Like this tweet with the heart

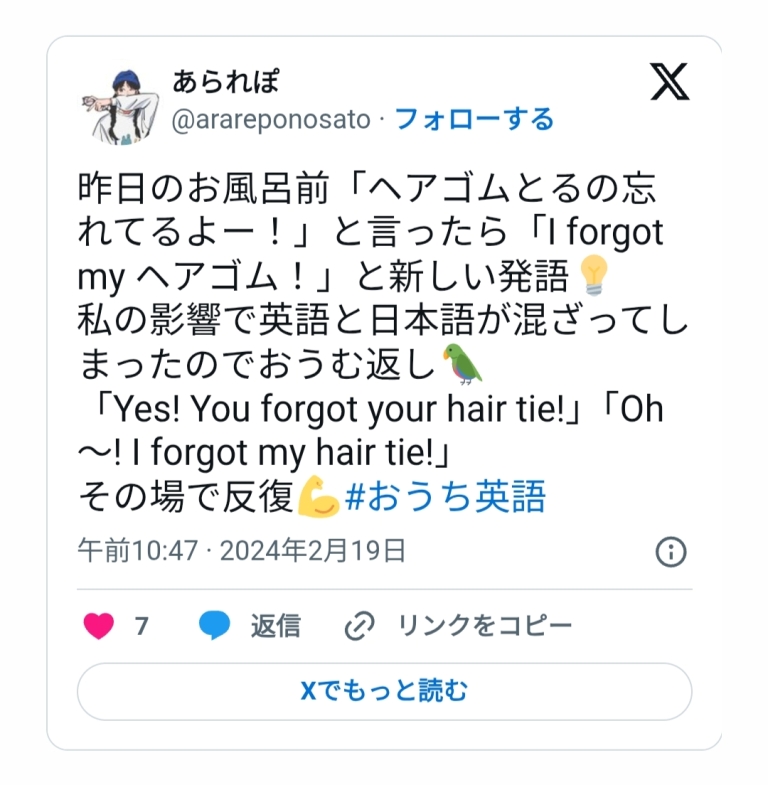tap(99, 627)
